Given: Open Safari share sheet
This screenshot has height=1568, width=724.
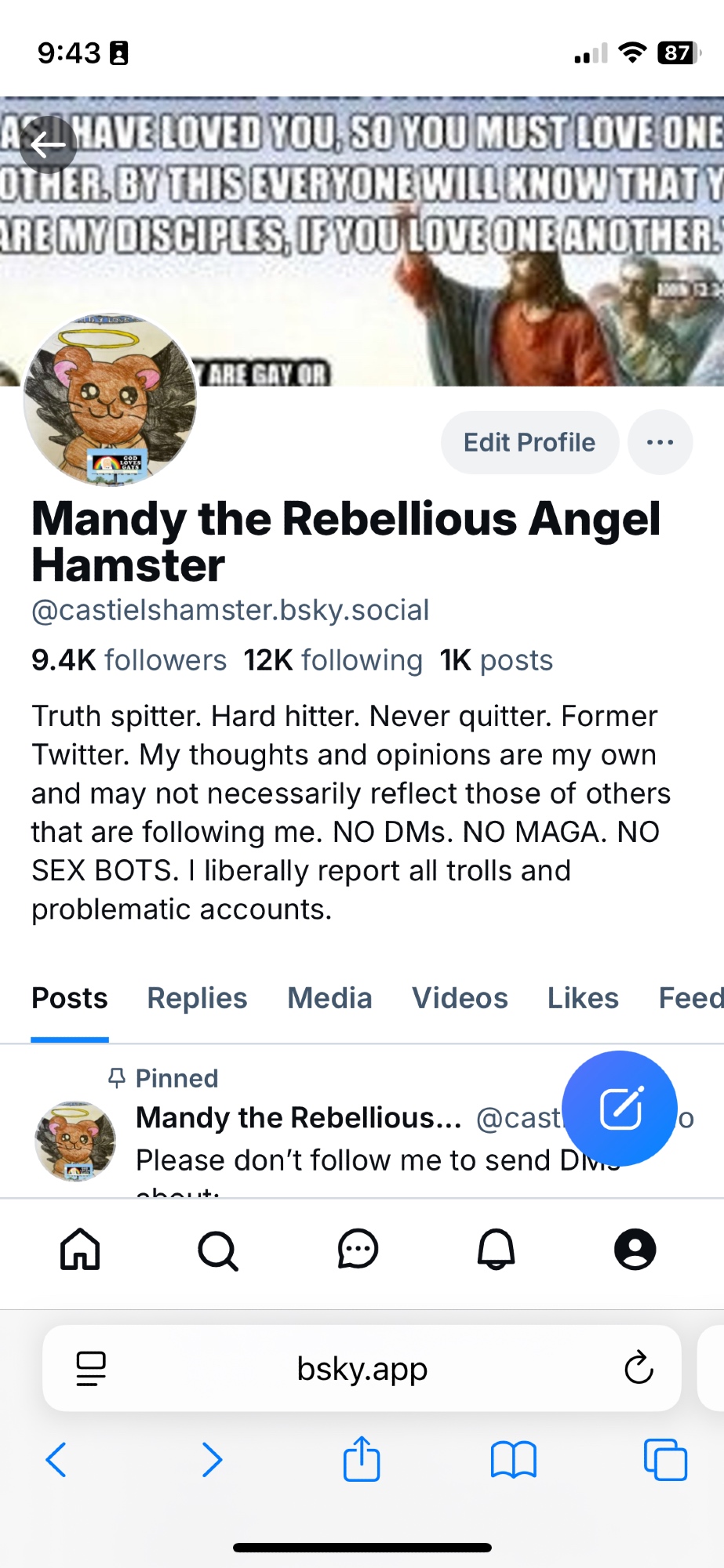Looking at the screenshot, I should point(362,1459).
